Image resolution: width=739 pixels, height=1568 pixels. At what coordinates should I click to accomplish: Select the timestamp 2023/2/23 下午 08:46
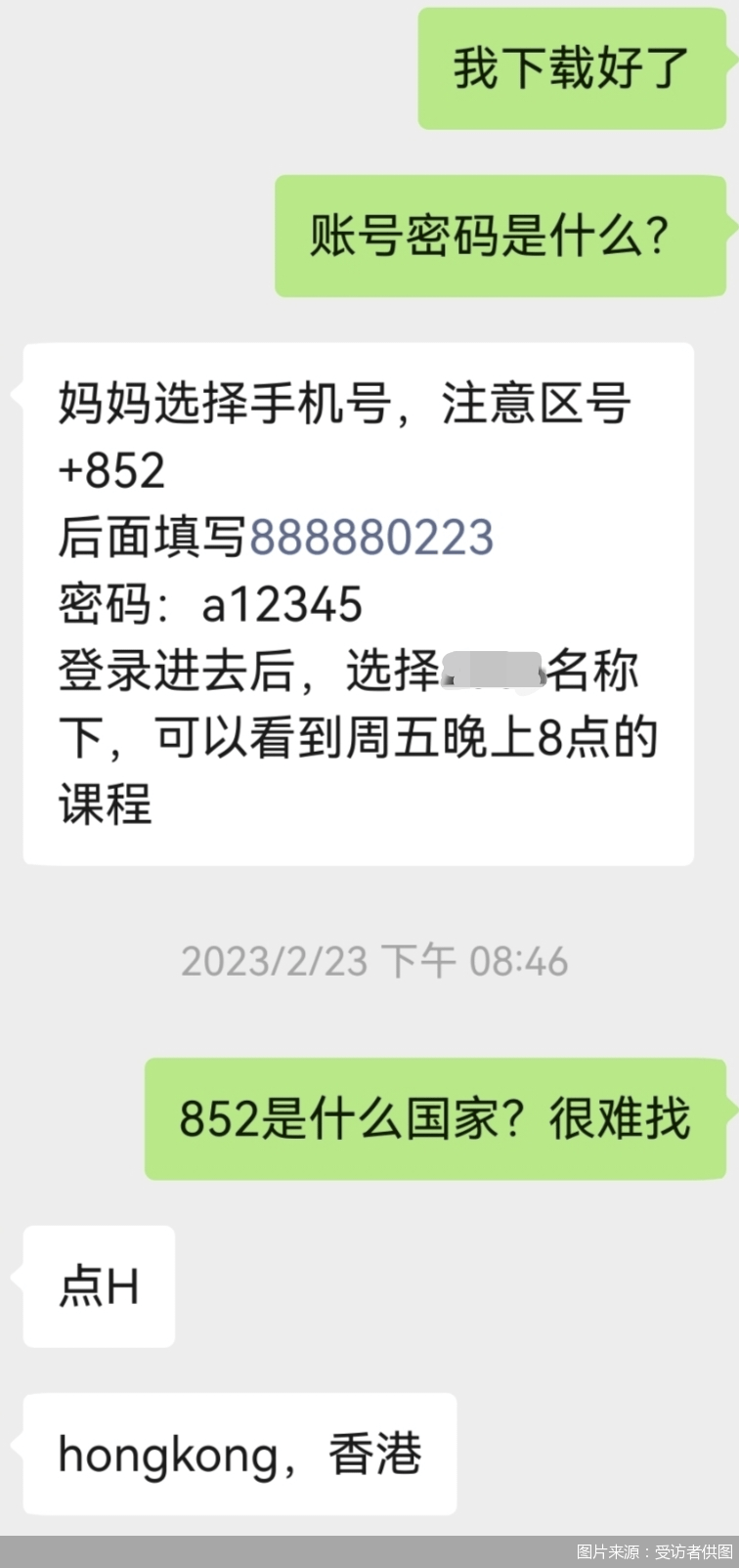[x=373, y=962]
